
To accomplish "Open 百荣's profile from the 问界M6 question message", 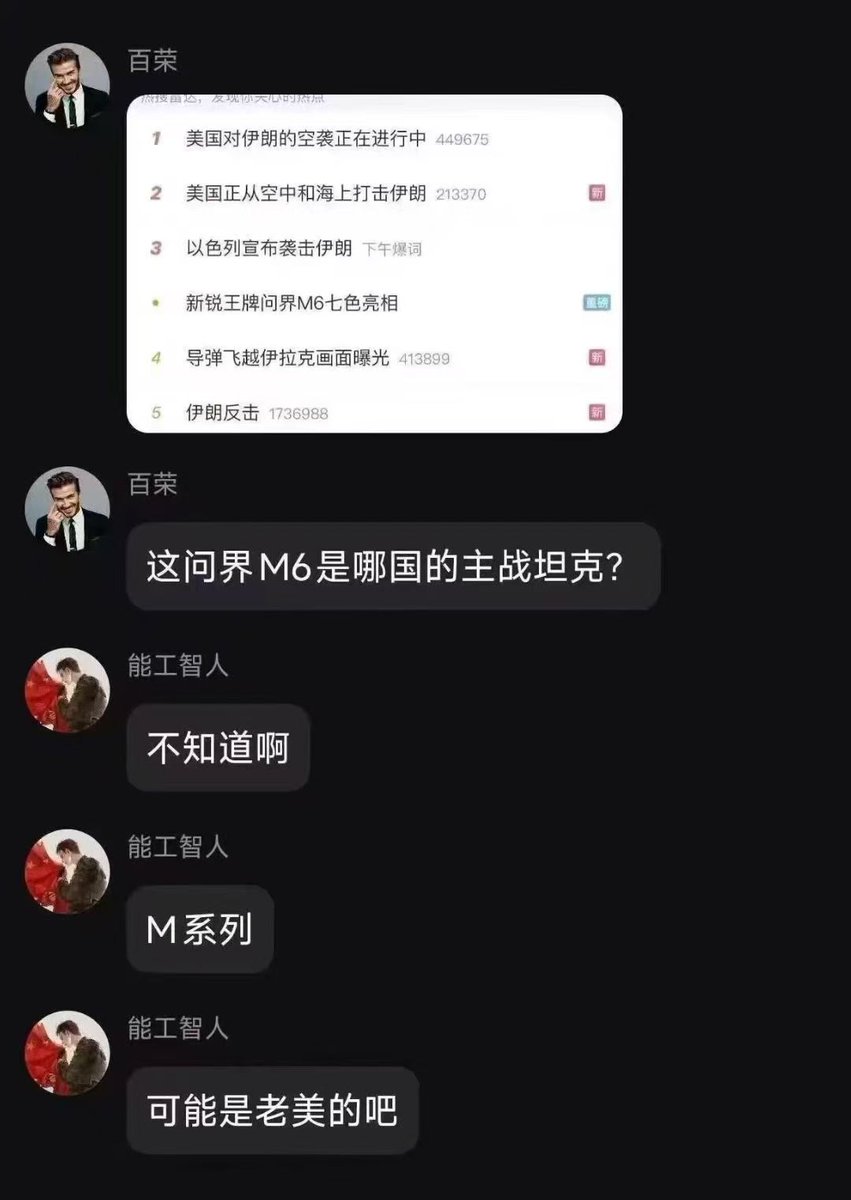I will click(67, 509).
